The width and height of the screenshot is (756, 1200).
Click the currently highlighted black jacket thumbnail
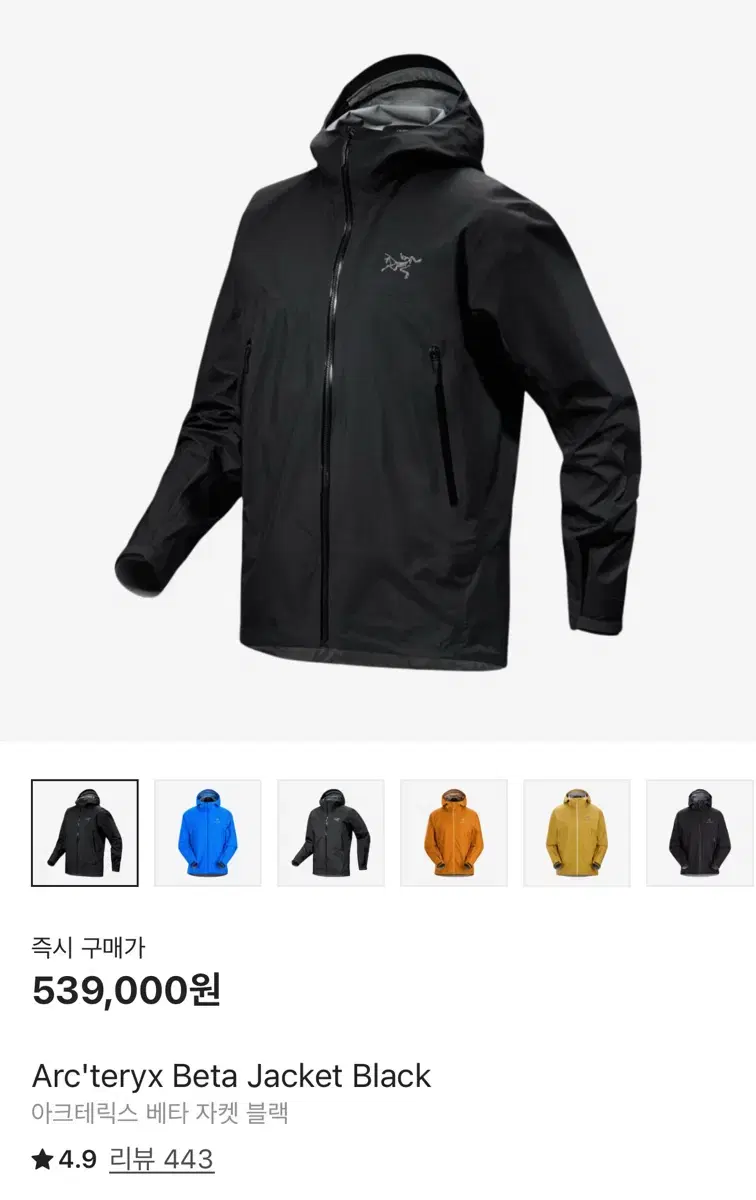click(x=86, y=833)
